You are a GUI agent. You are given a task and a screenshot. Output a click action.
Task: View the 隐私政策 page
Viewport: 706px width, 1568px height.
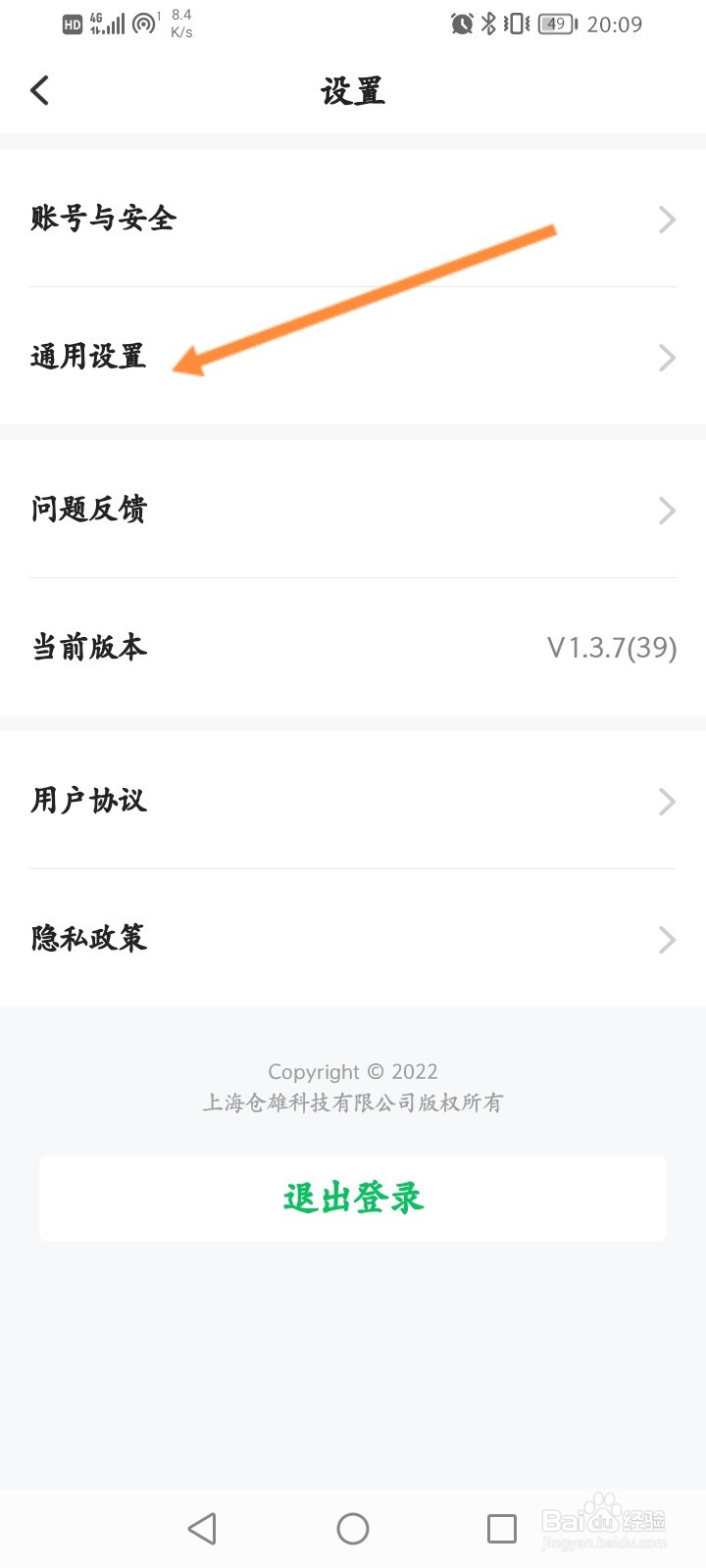click(353, 939)
